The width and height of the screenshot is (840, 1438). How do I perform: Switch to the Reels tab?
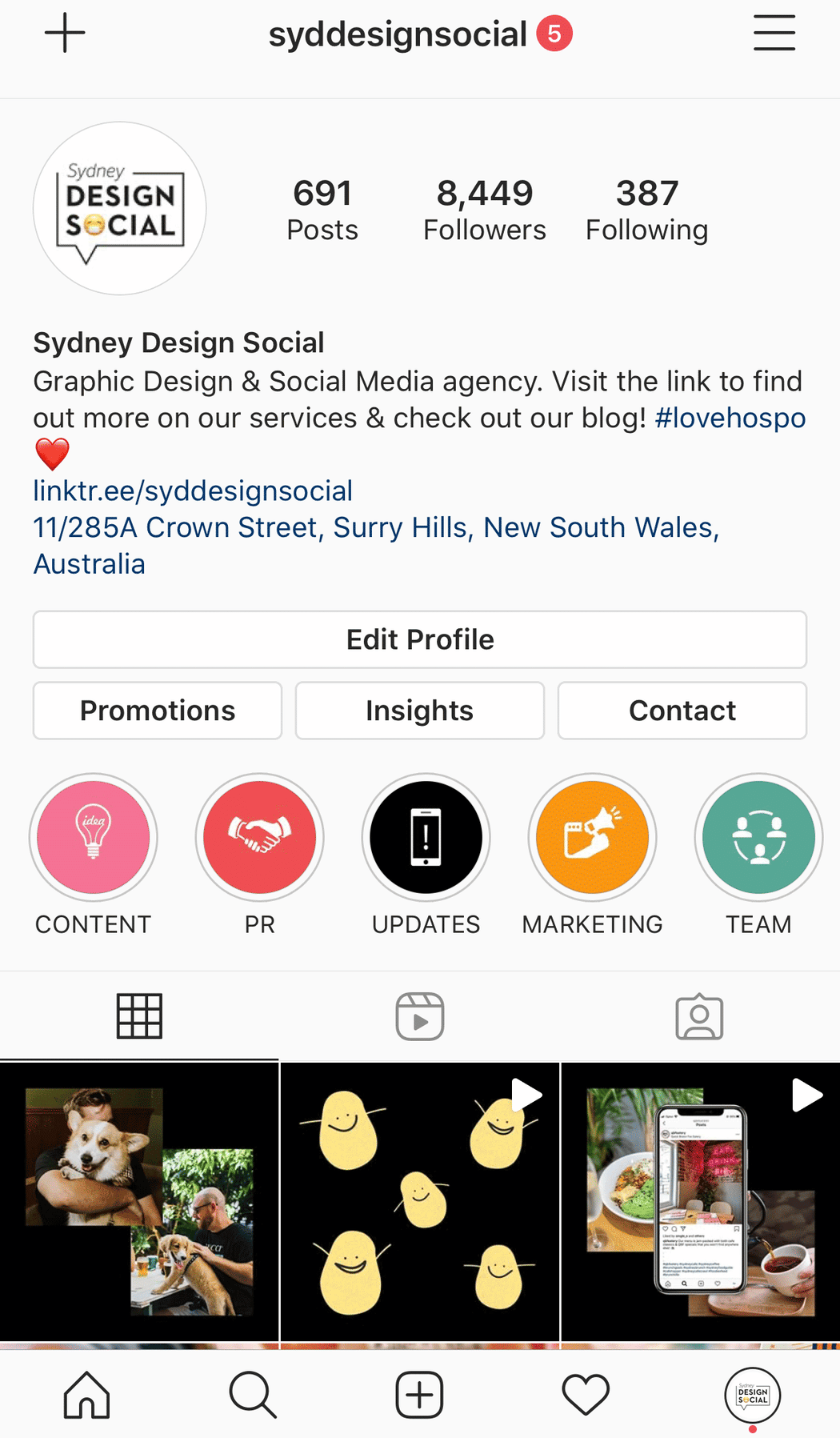(x=420, y=1017)
